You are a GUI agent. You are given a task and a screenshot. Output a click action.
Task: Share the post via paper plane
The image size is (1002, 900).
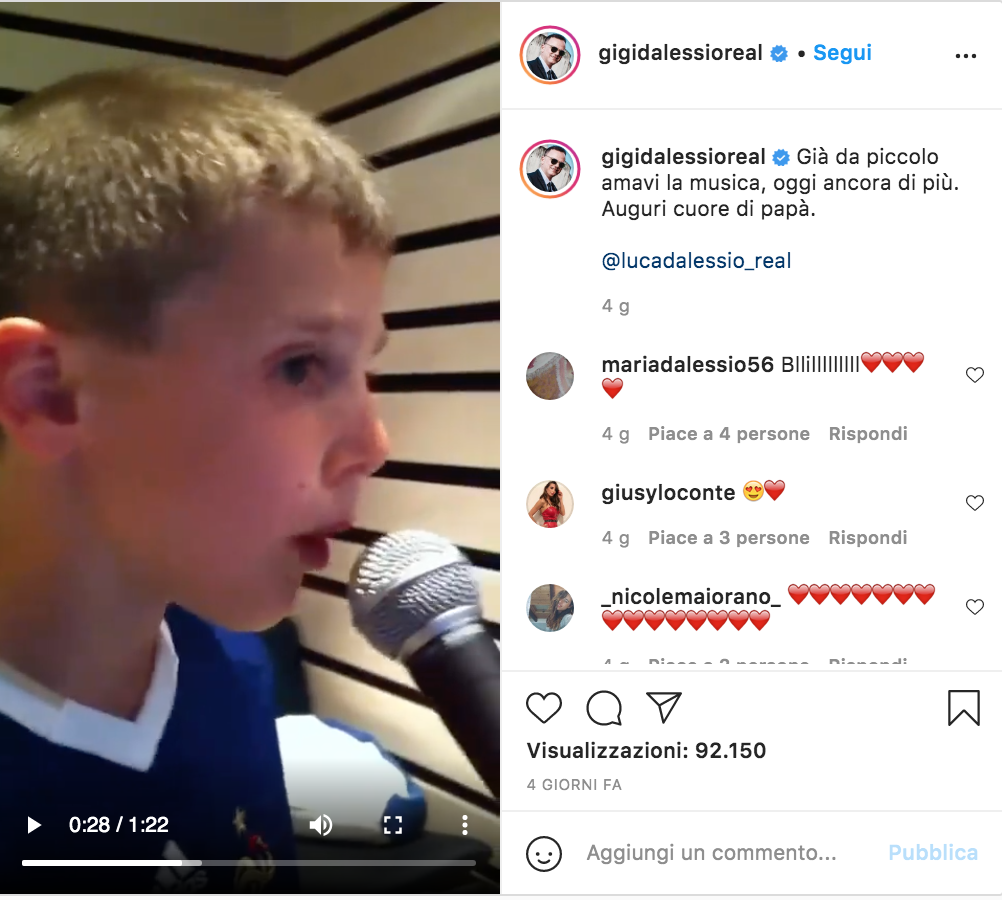[663, 708]
